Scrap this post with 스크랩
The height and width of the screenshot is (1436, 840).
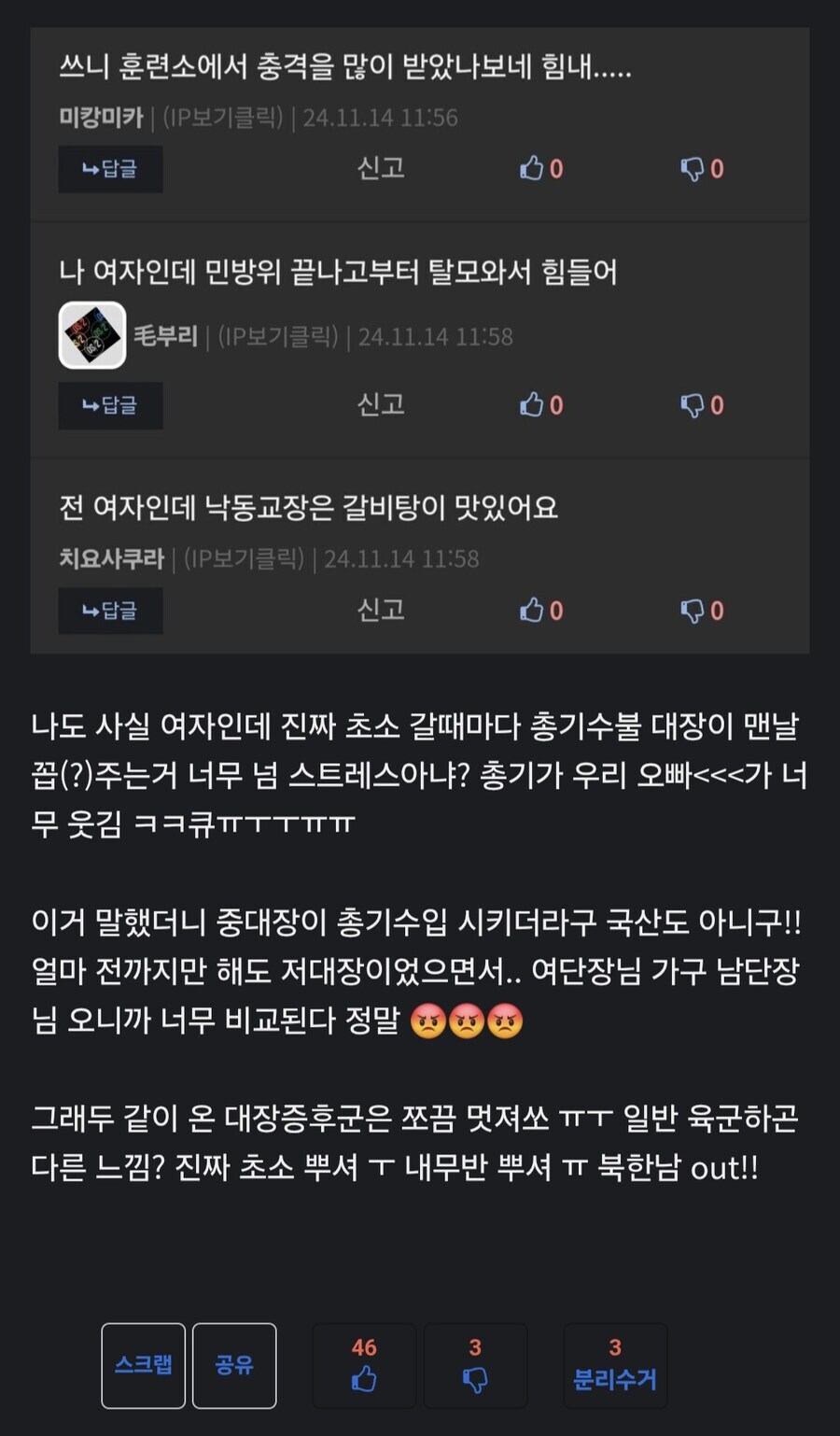click(x=143, y=1365)
